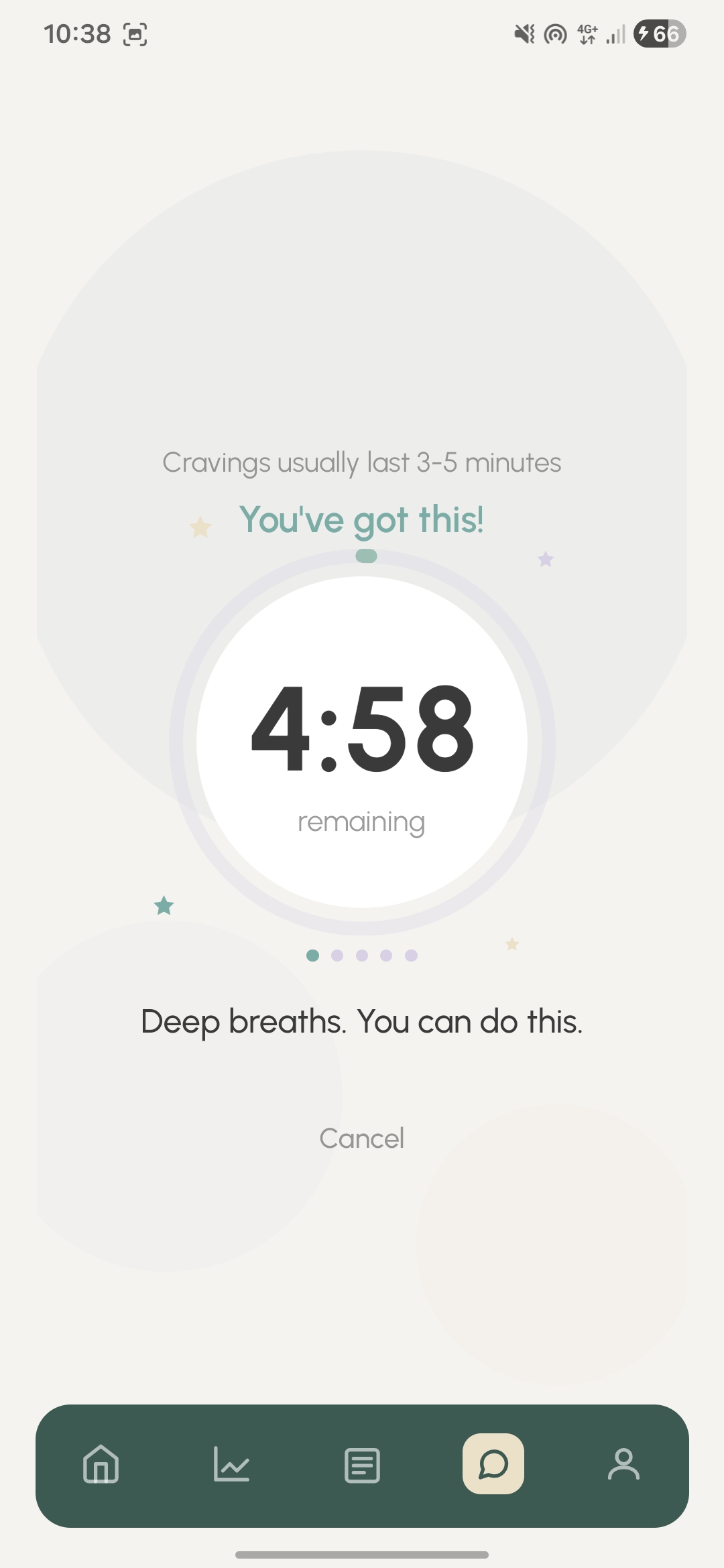
Task: Click the hotspot indicator icon
Action: 554,34
